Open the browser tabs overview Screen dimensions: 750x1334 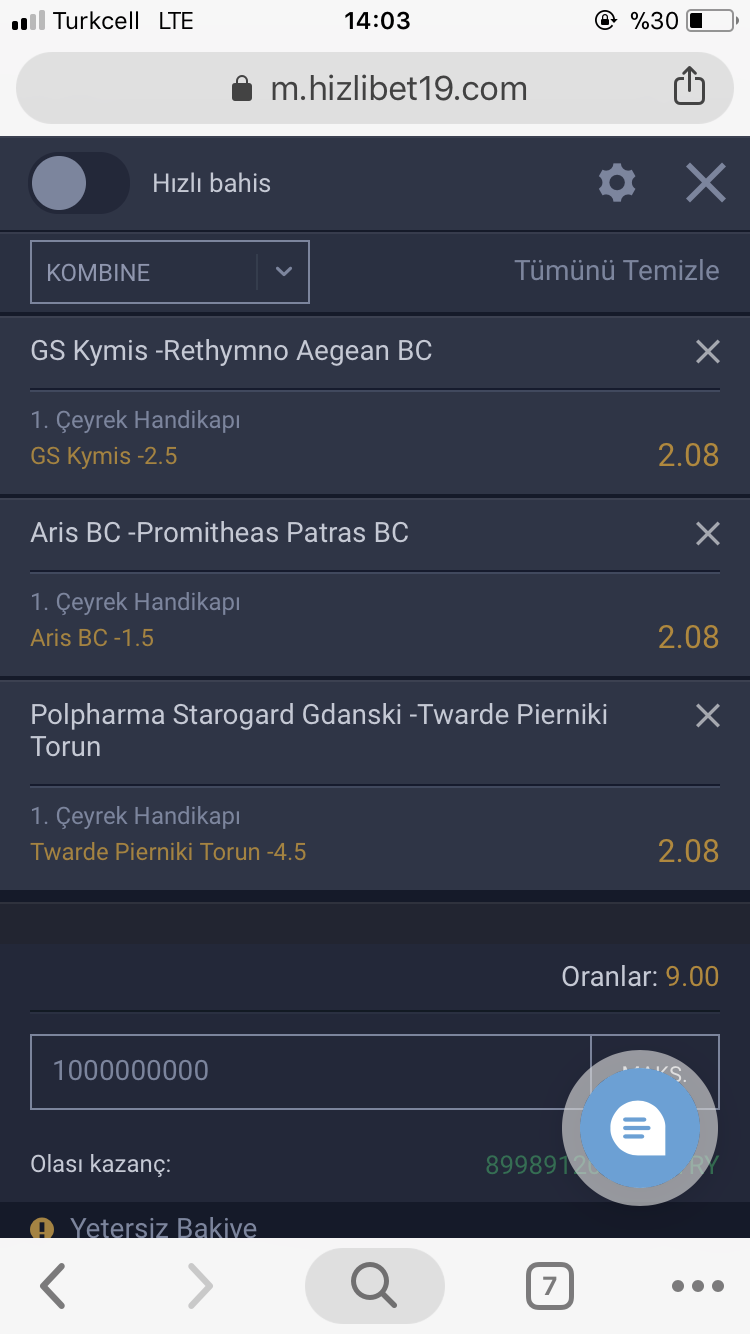pos(549,1286)
